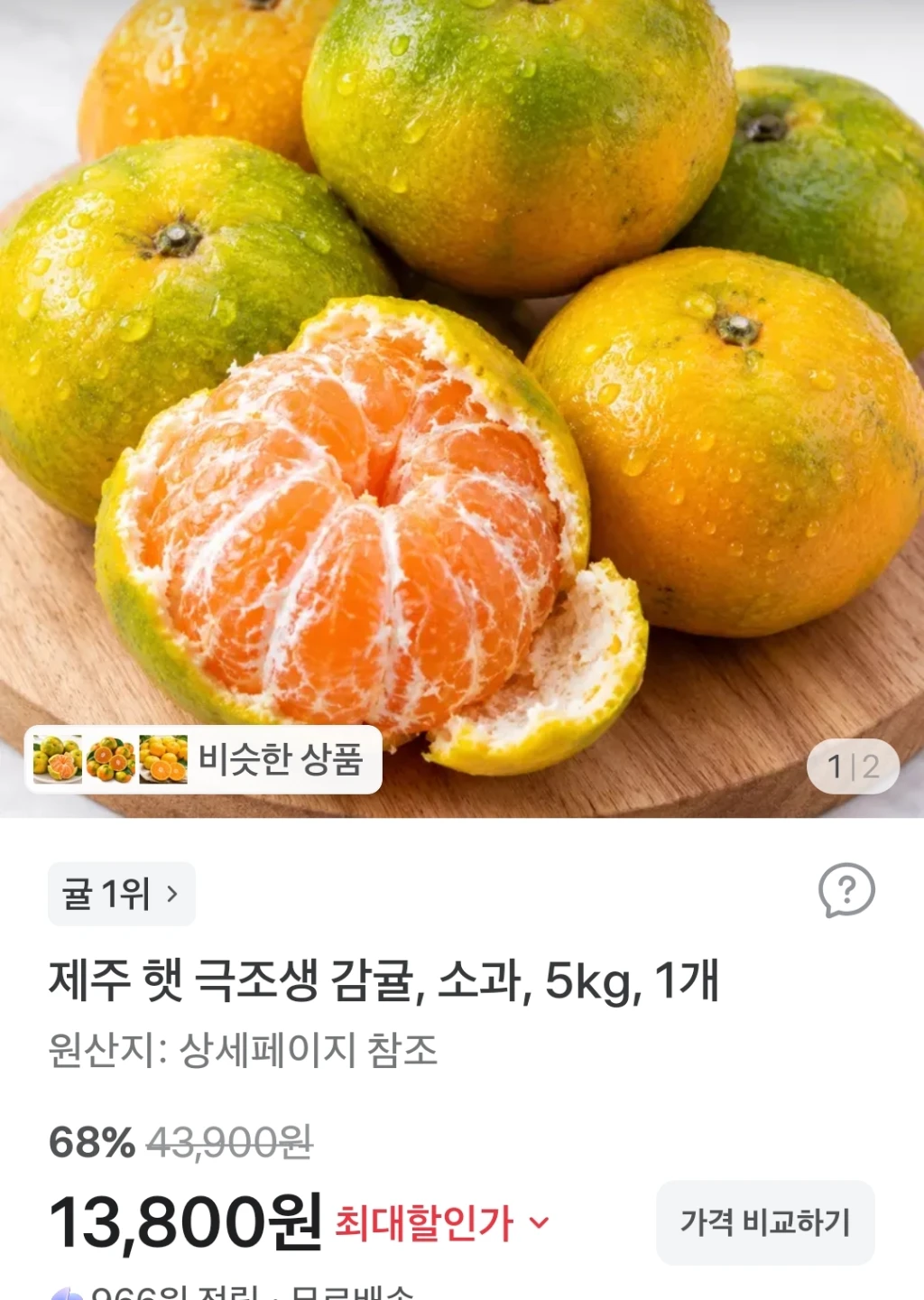Open the 귤 1위 ranking chip
Viewport: 924px width, 1300px height.
pos(121,894)
